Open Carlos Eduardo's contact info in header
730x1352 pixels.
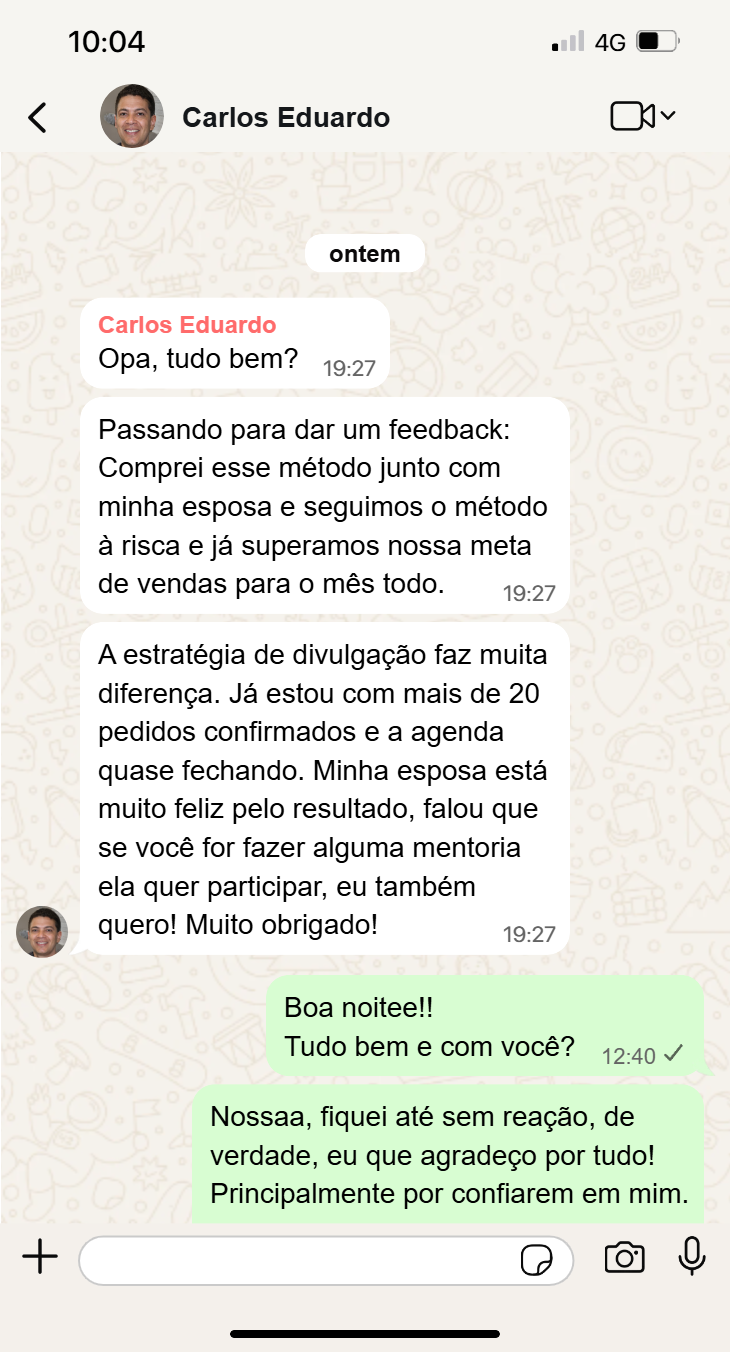285,117
